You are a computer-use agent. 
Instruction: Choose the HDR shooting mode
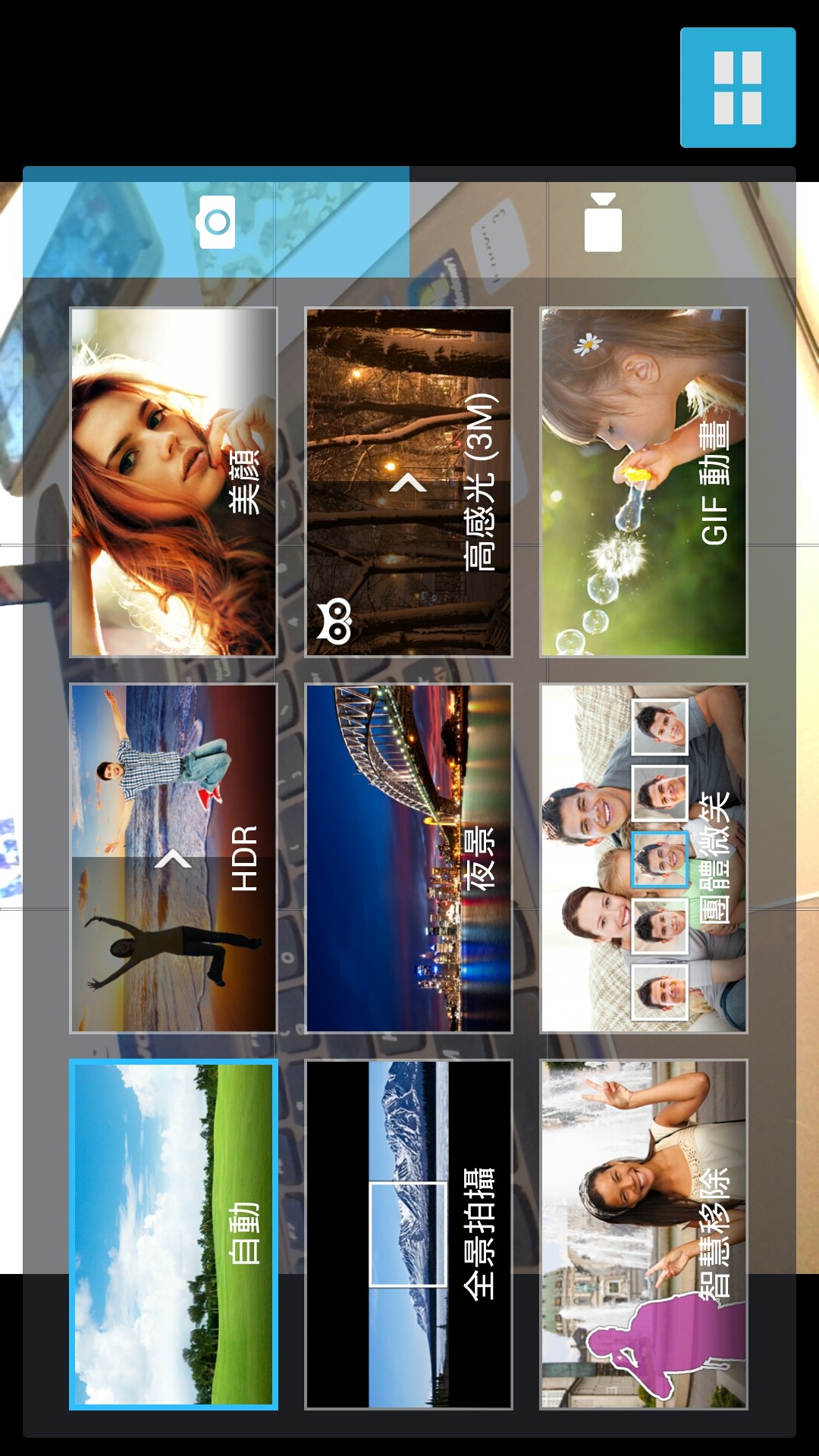click(174, 858)
